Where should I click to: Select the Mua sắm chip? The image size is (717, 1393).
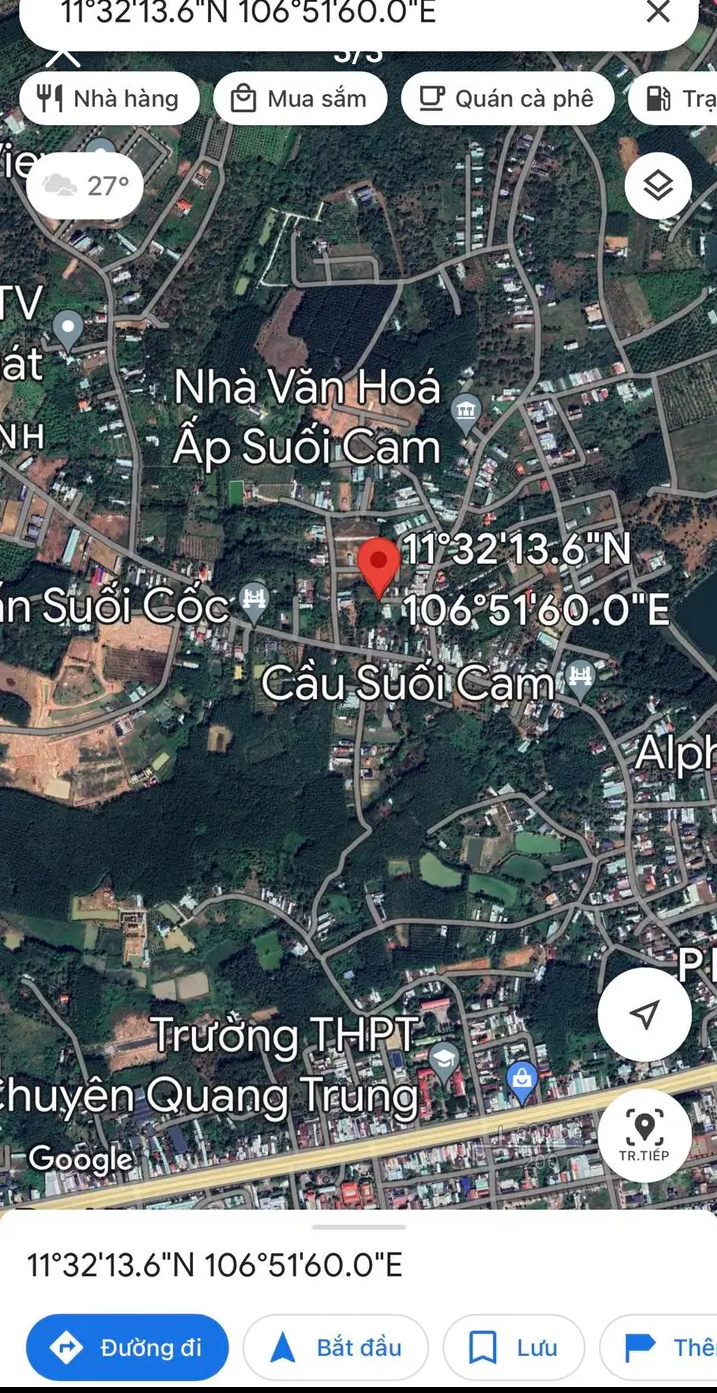(299, 98)
